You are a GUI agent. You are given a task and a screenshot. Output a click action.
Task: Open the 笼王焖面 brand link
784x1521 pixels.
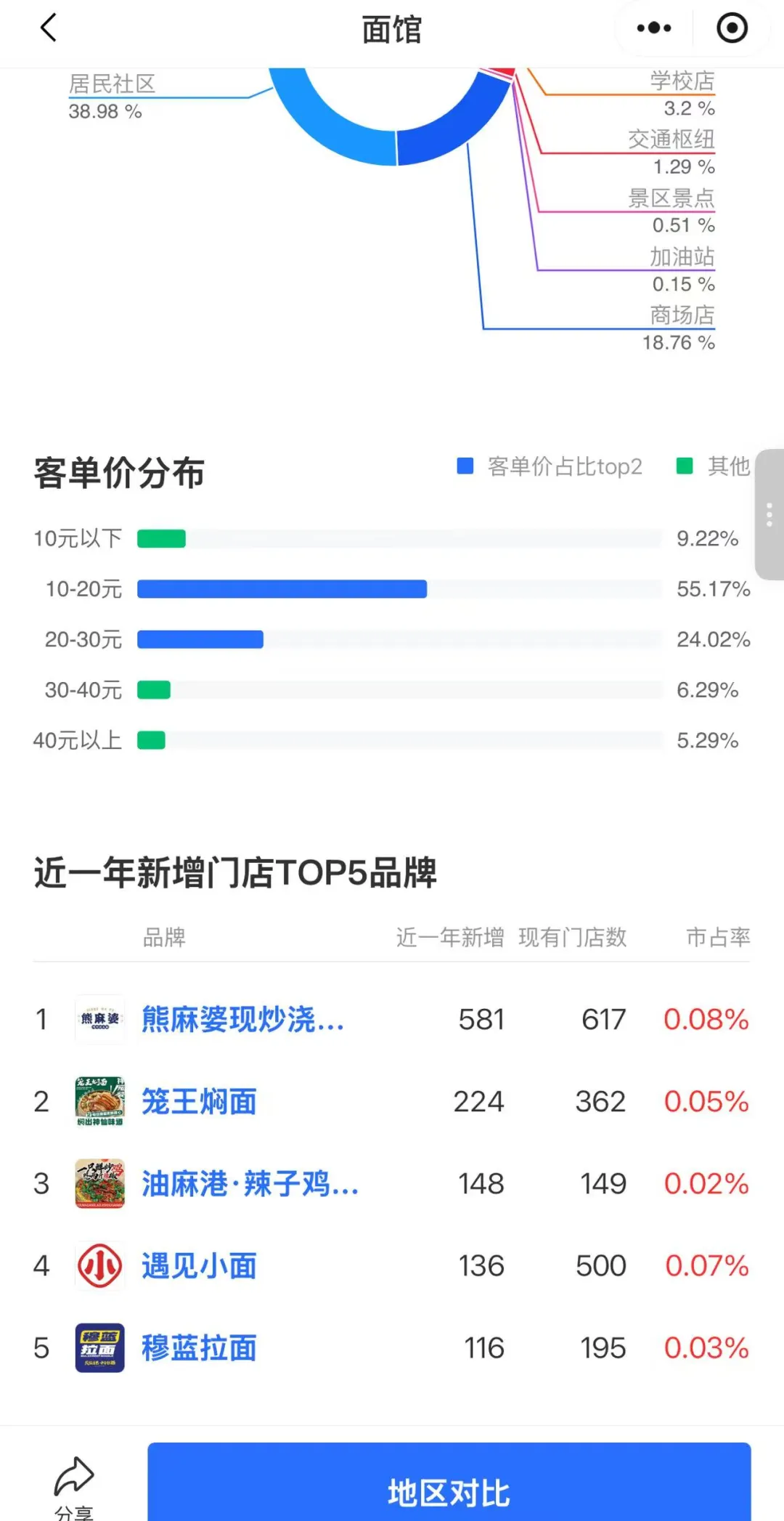click(x=199, y=1102)
